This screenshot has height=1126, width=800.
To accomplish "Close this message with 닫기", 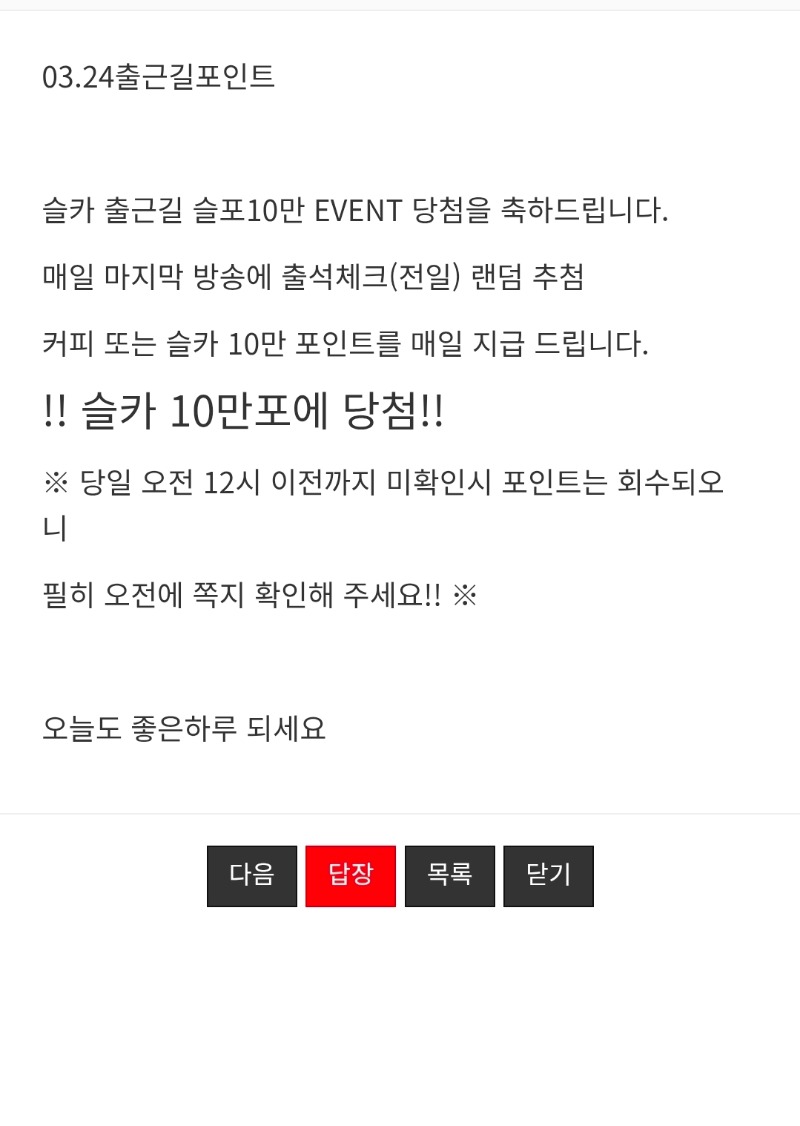I will coord(548,876).
